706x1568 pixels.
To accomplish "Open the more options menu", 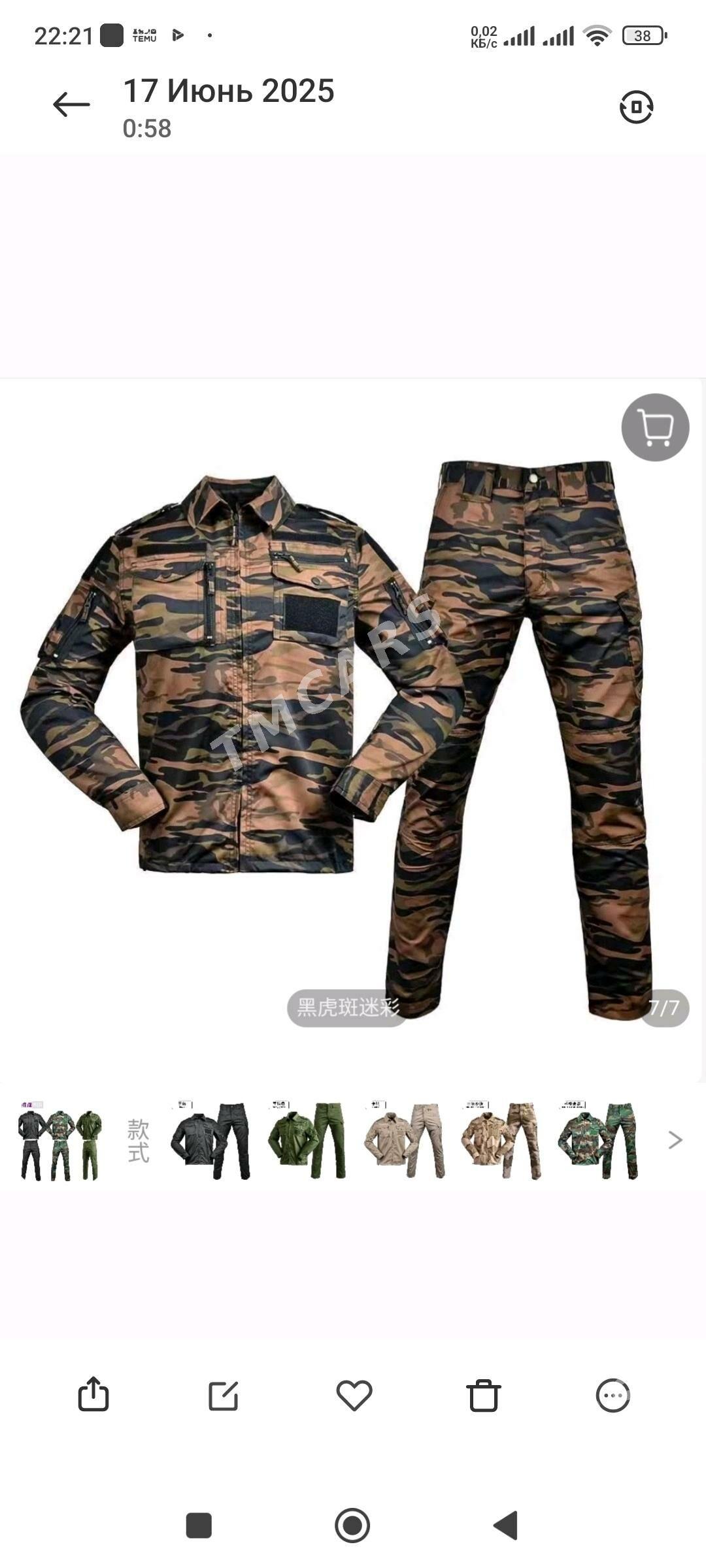I will click(613, 1396).
